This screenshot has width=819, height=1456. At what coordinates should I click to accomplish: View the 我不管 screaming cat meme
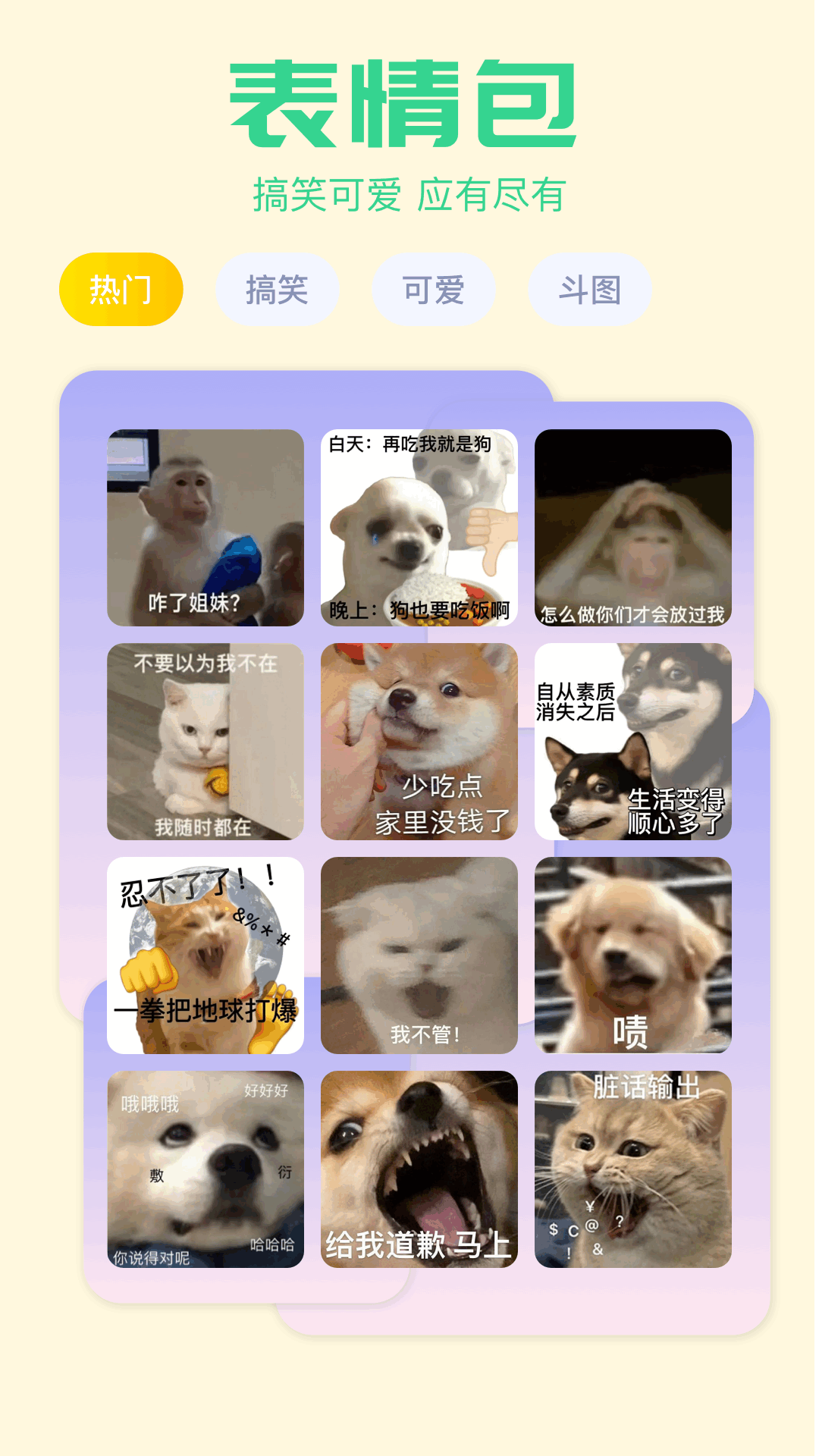[419, 957]
